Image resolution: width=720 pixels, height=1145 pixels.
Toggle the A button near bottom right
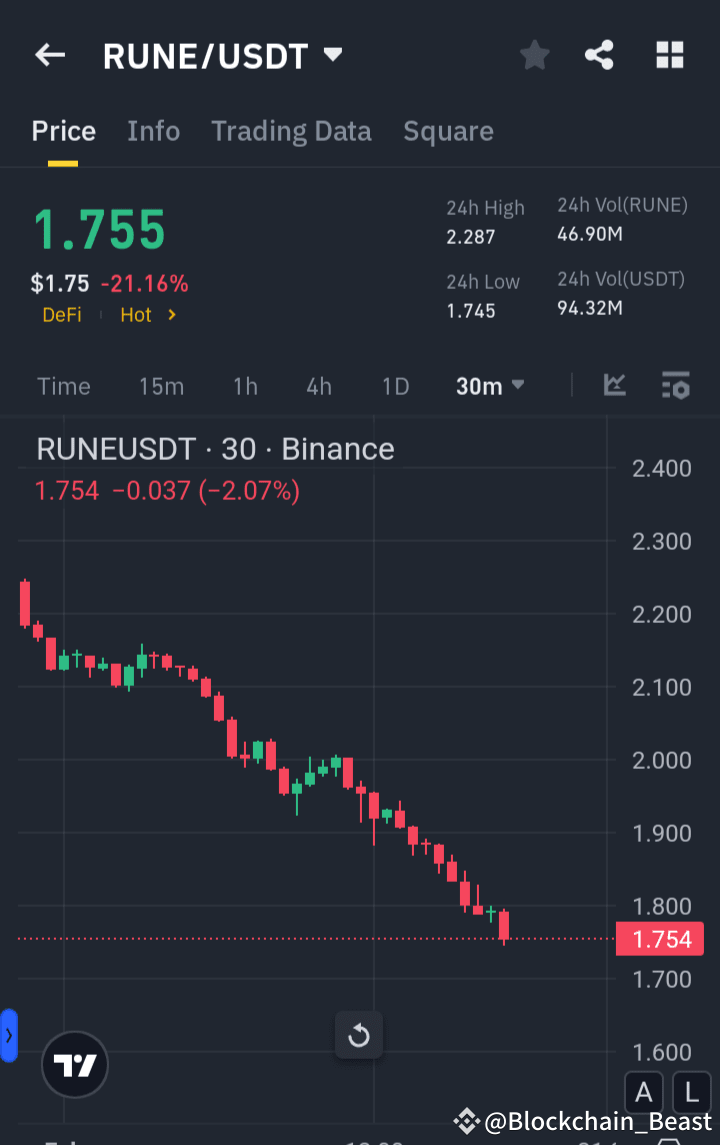pos(643,1092)
